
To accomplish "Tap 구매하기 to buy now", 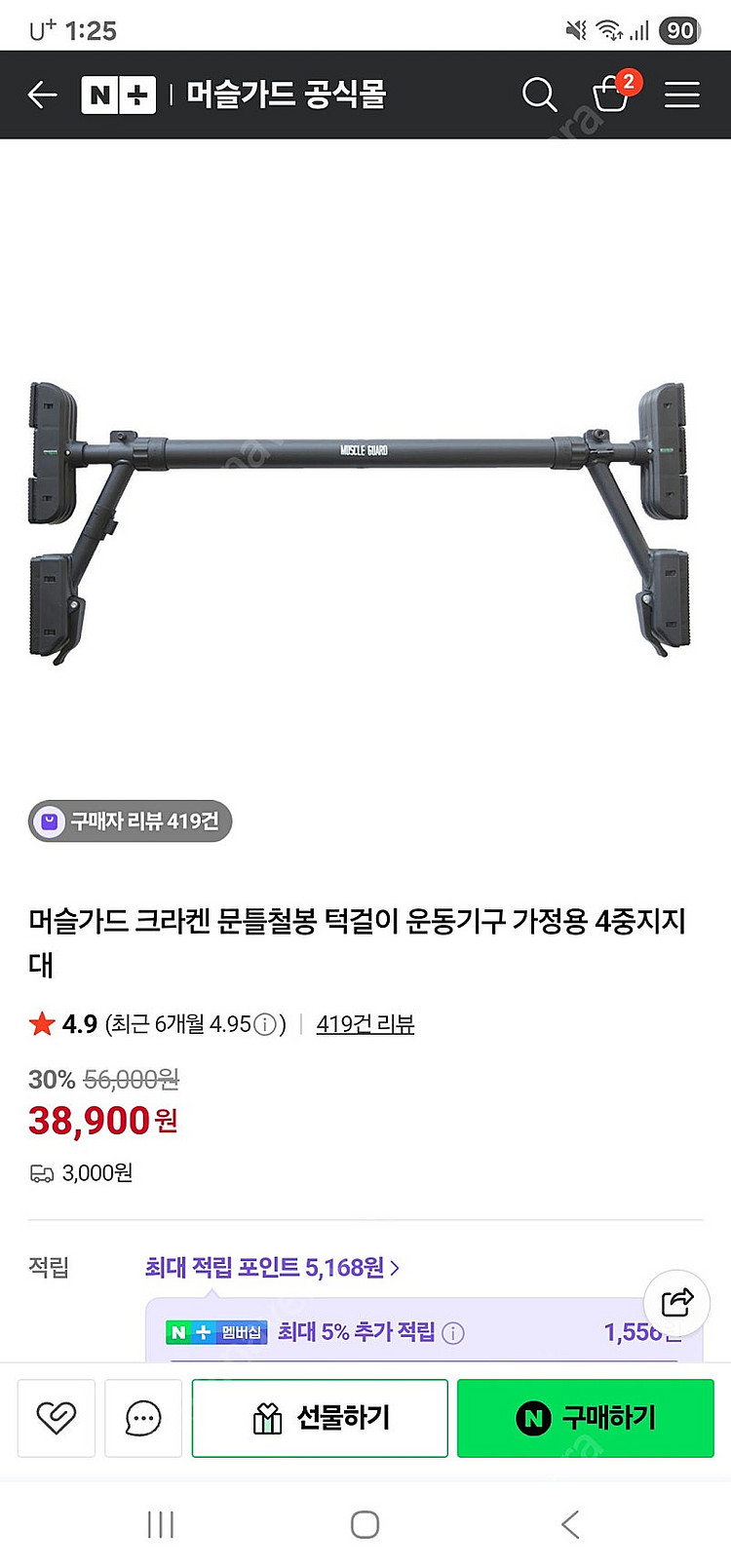I will [x=585, y=1418].
